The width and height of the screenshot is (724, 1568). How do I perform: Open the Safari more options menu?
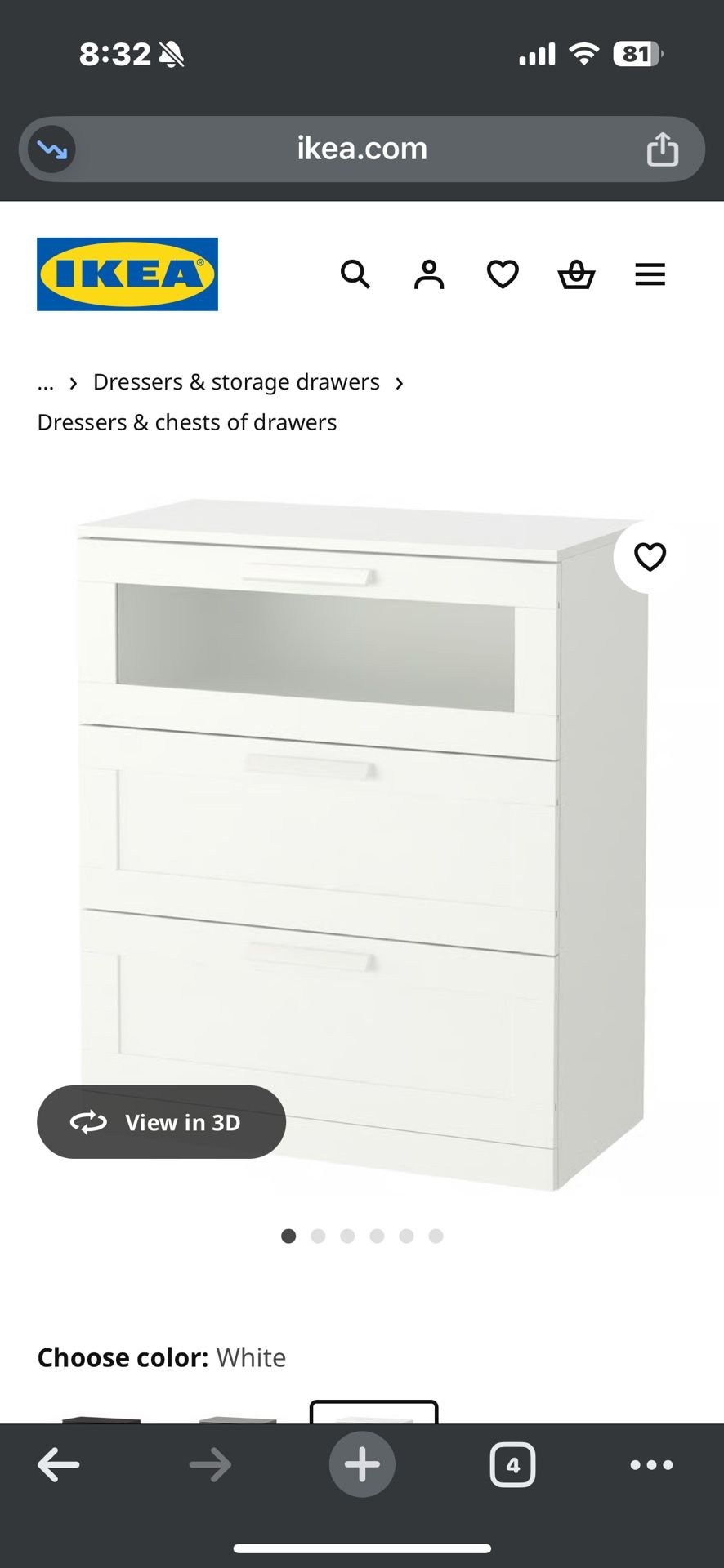tap(650, 1464)
